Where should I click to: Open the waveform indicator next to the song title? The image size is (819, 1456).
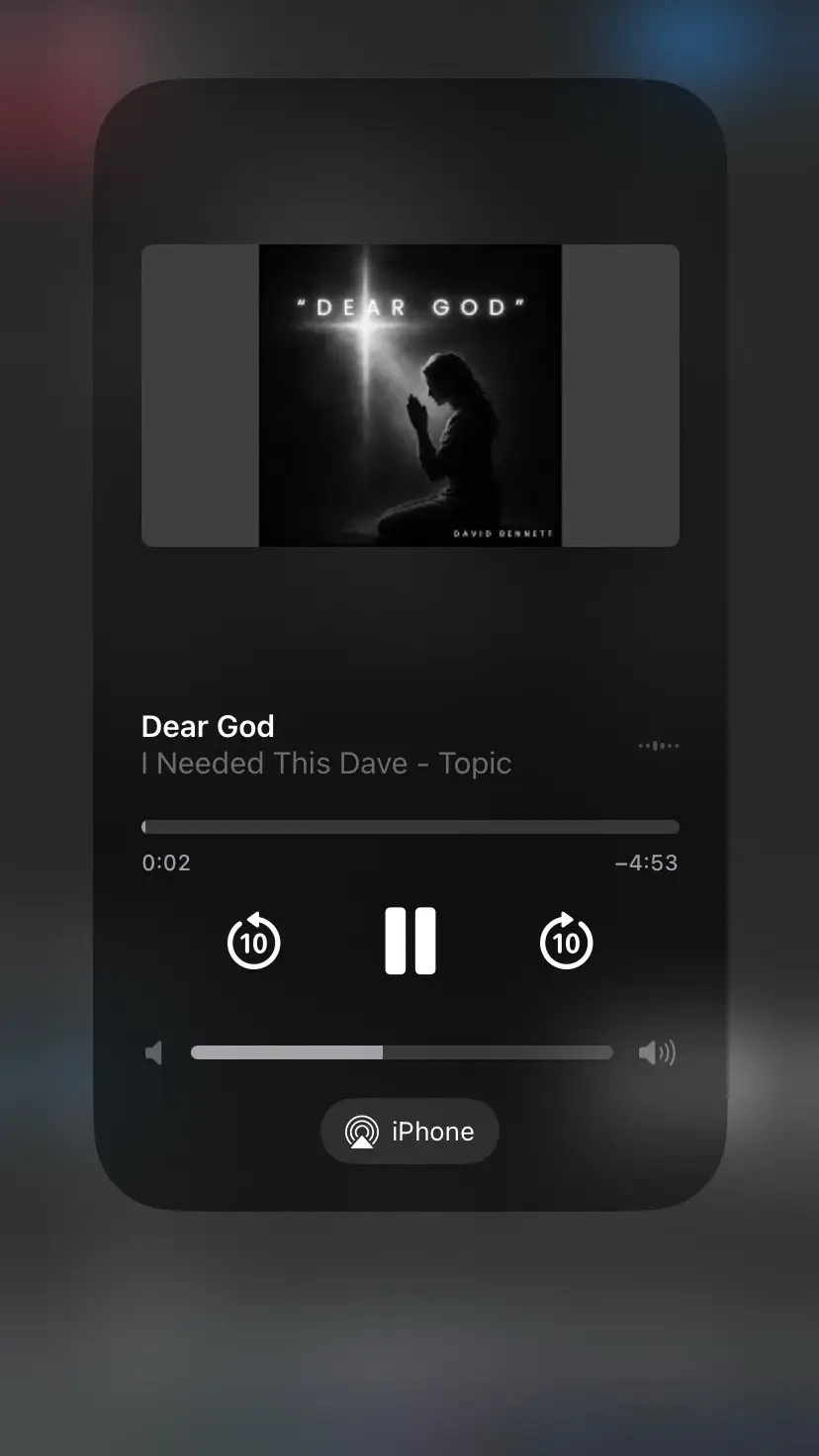click(658, 745)
